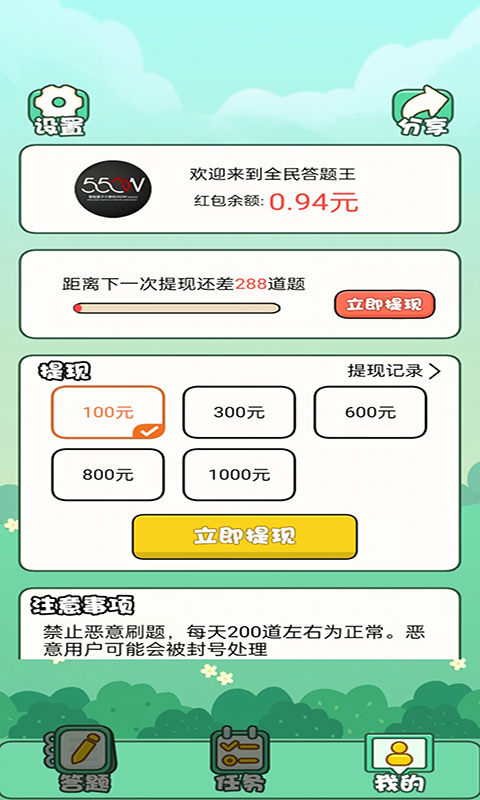The width and height of the screenshot is (480, 800).
Task: Choose the 800元 withdrawal option
Action: tap(108, 474)
